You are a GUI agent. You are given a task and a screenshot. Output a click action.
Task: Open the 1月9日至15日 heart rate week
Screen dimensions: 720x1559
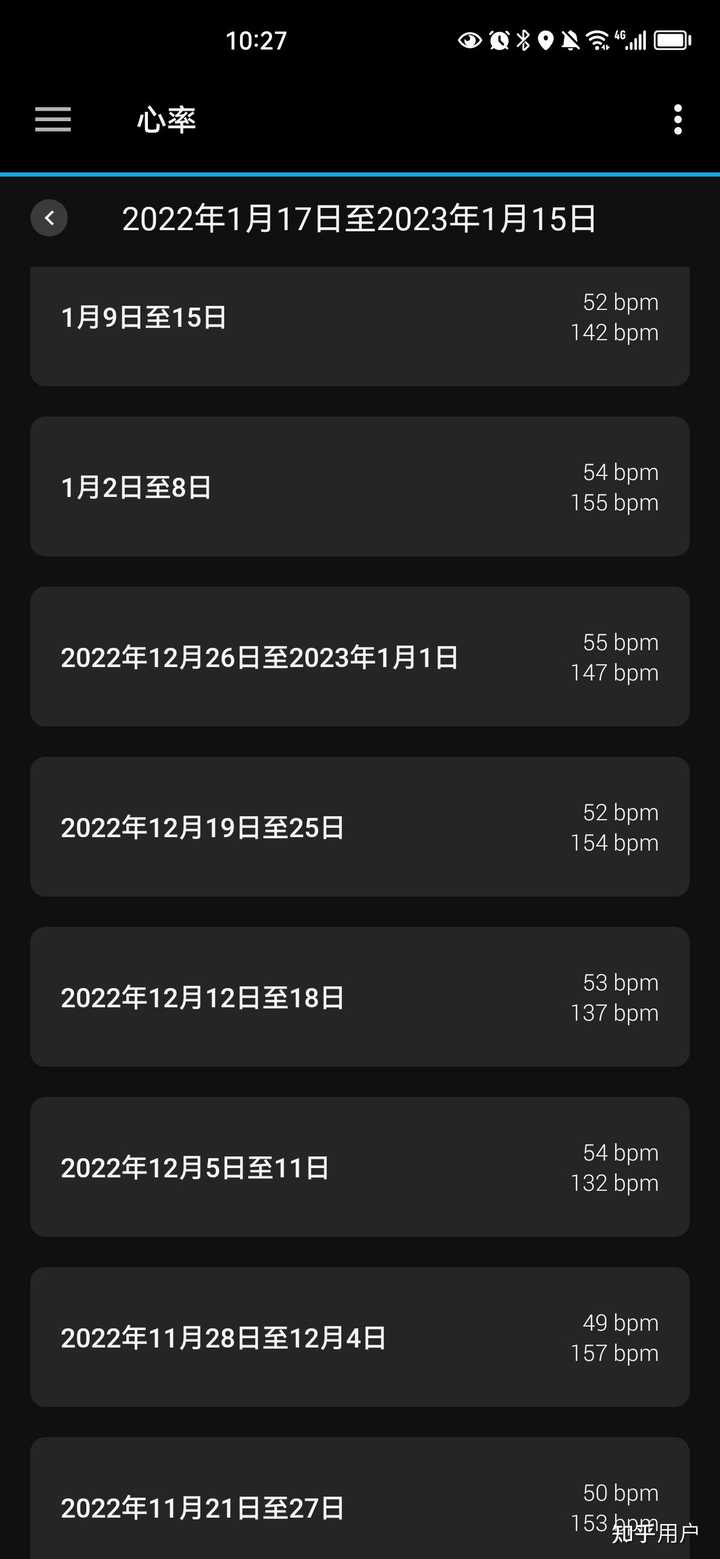click(x=359, y=324)
